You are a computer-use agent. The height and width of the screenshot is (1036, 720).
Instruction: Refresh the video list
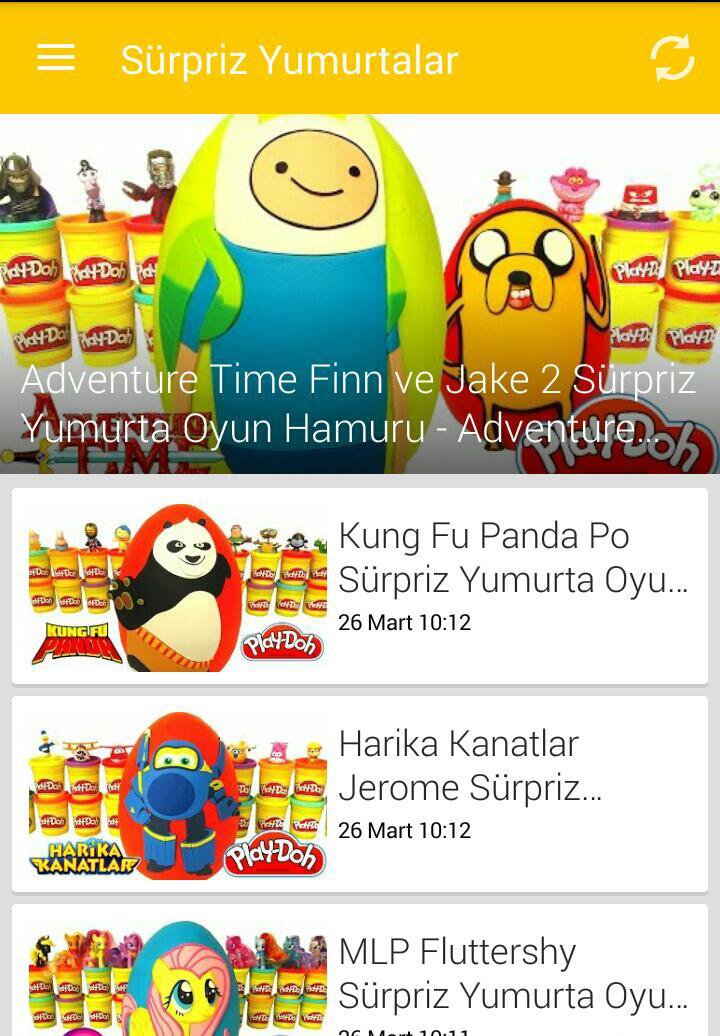point(672,58)
